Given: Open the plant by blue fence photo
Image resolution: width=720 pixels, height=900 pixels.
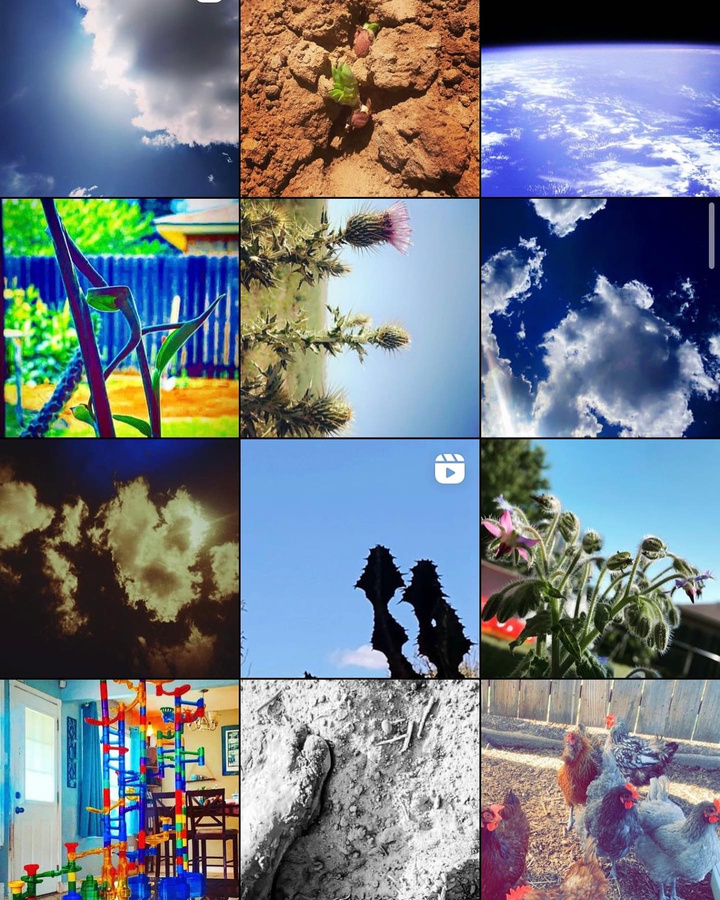Looking at the screenshot, I should tap(120, 318).
